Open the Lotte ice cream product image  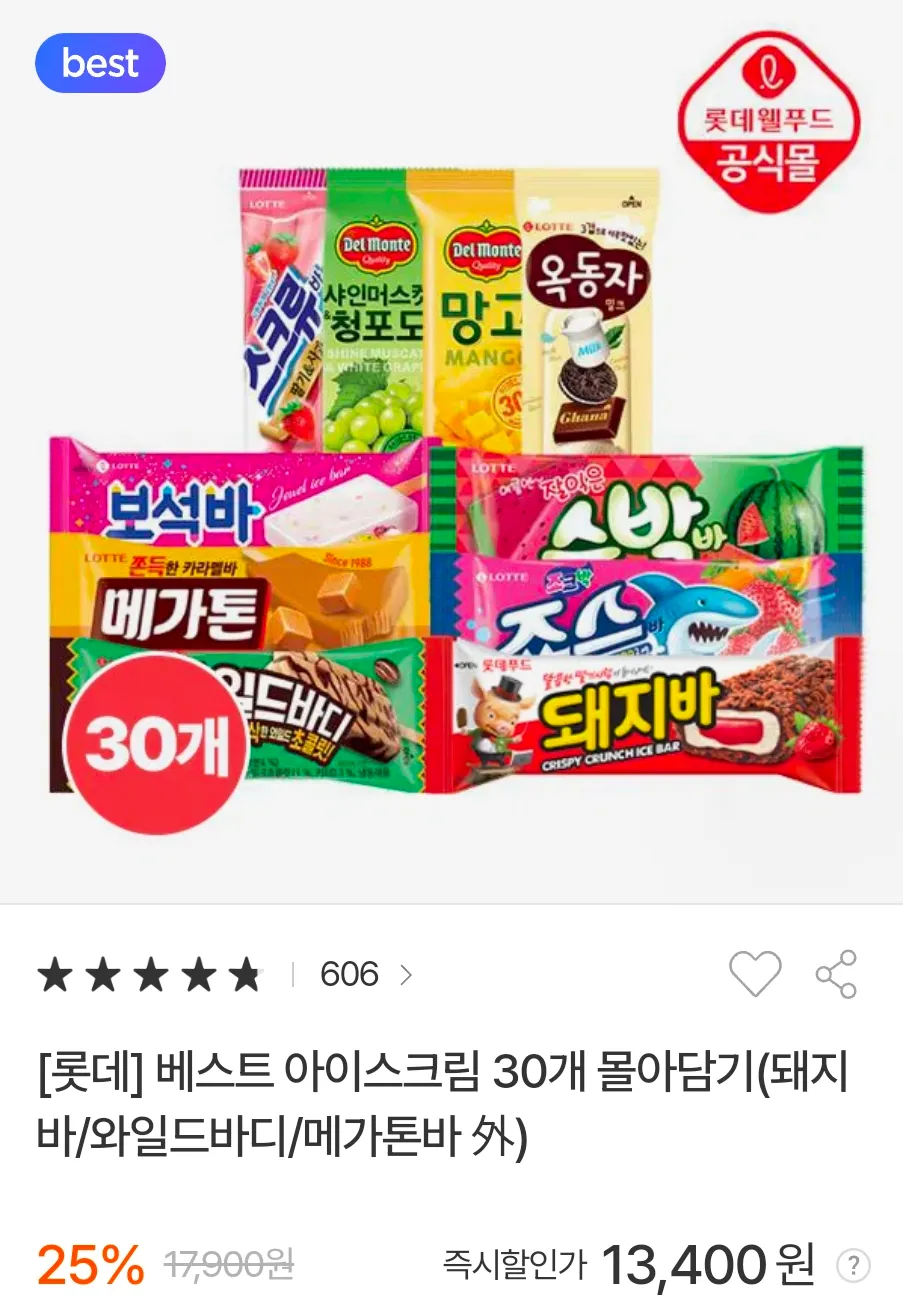(452, 452)
